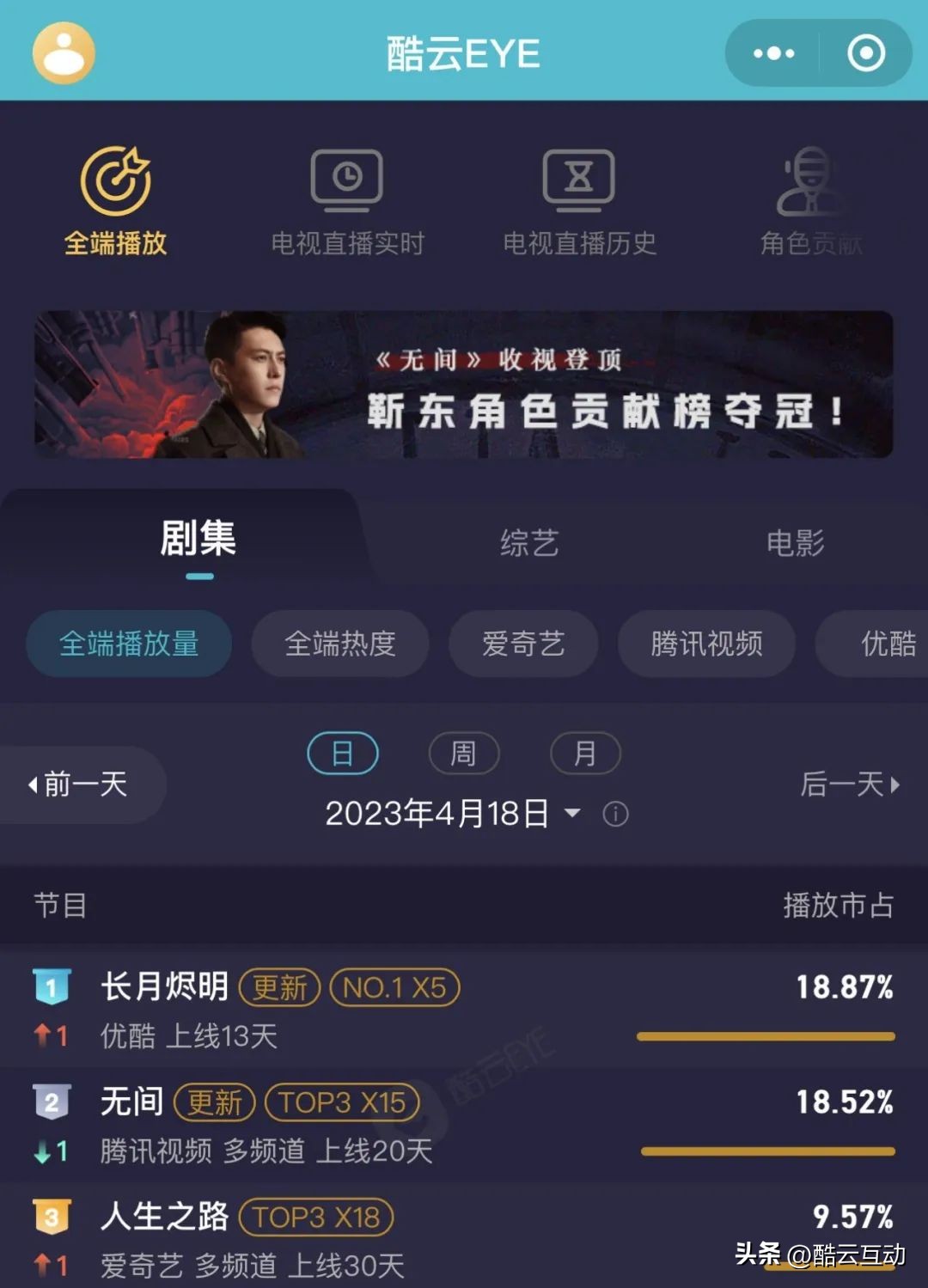Tap 长月烬明's orange share progress bar
928x1288 pixels.
click(x=763, y=1036)
